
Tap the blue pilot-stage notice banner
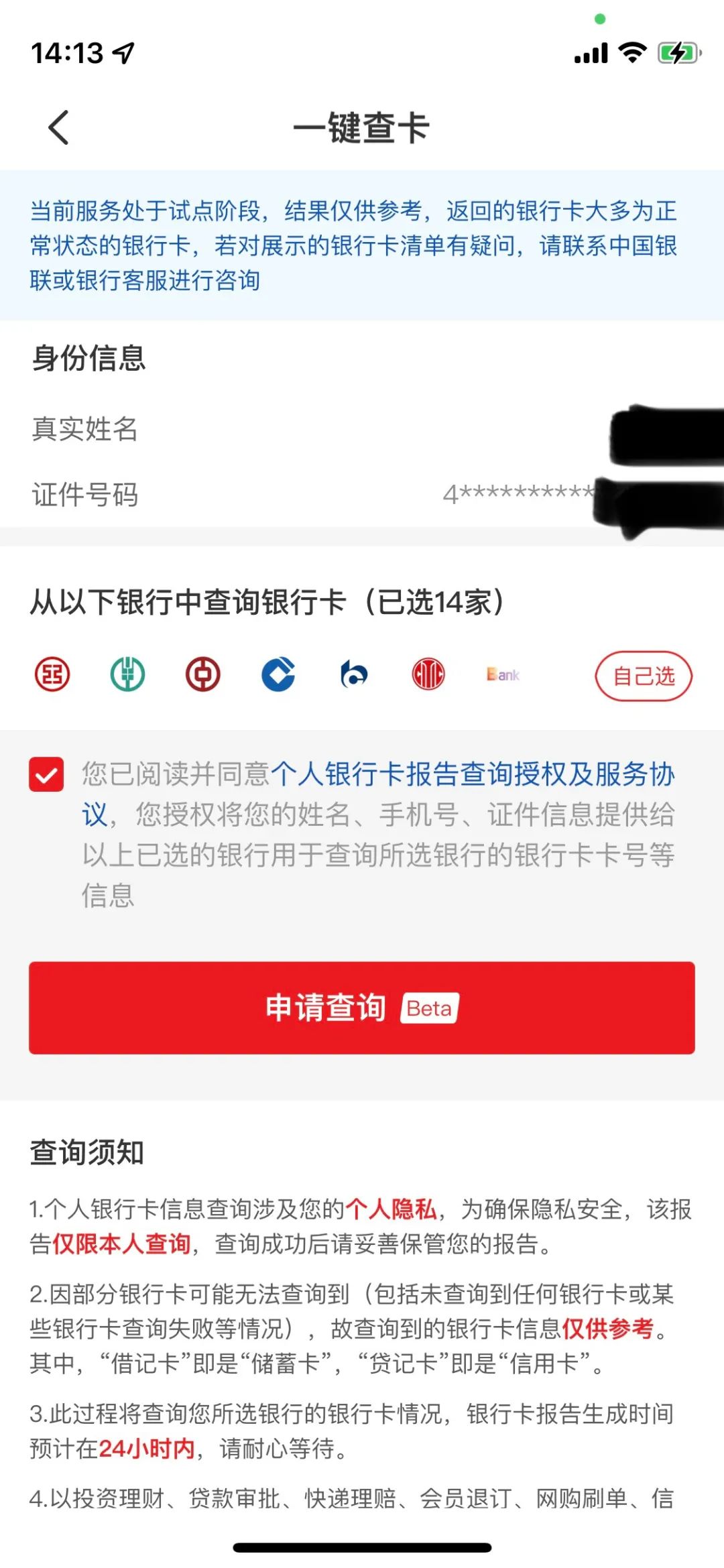[362, 245]
